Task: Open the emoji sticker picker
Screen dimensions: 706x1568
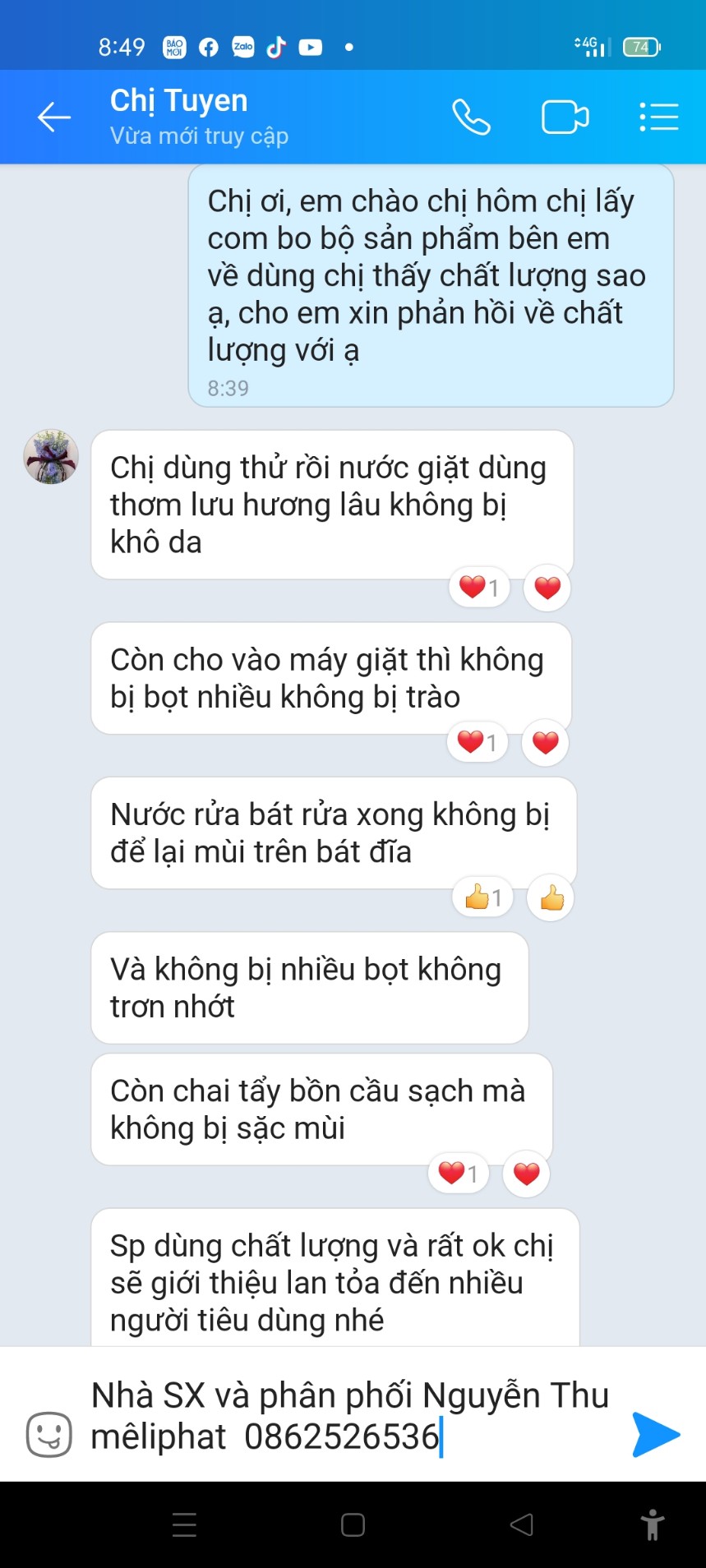Action: 49,1435
